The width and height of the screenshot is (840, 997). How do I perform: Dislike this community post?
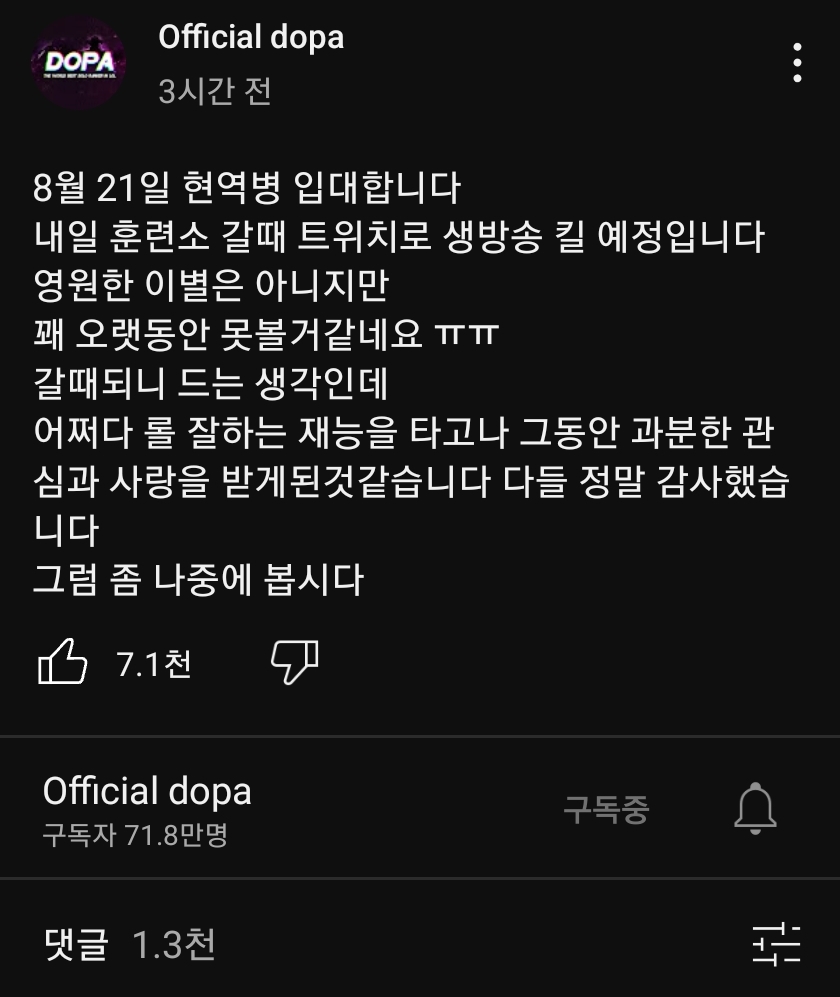[295, 662]
